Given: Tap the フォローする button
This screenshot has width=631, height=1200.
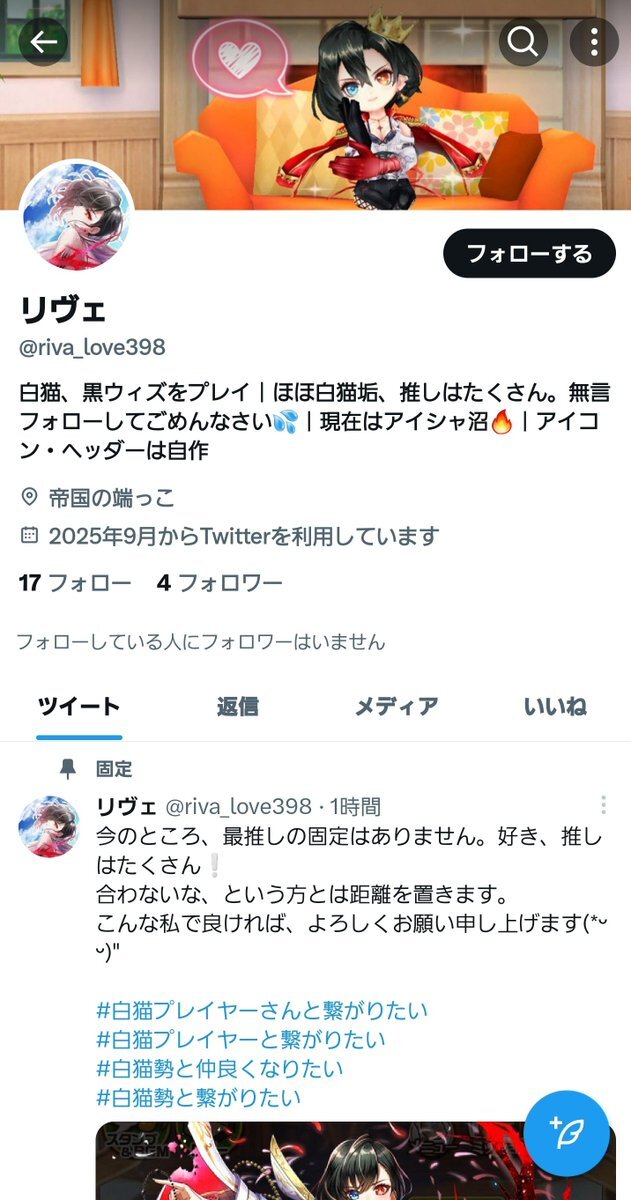Looking at the screenshot, I should (x=529, y=253).
